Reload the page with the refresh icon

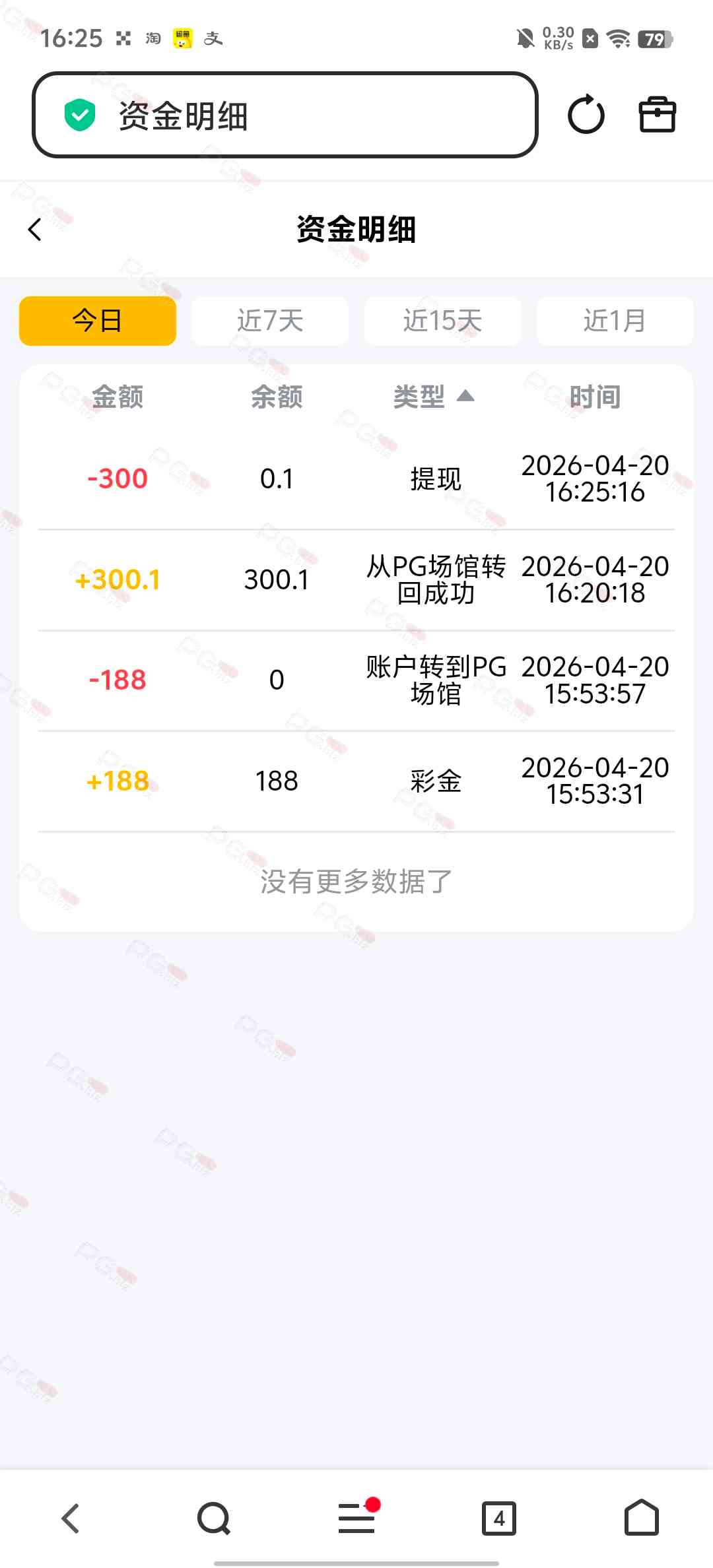pos(586,115)
